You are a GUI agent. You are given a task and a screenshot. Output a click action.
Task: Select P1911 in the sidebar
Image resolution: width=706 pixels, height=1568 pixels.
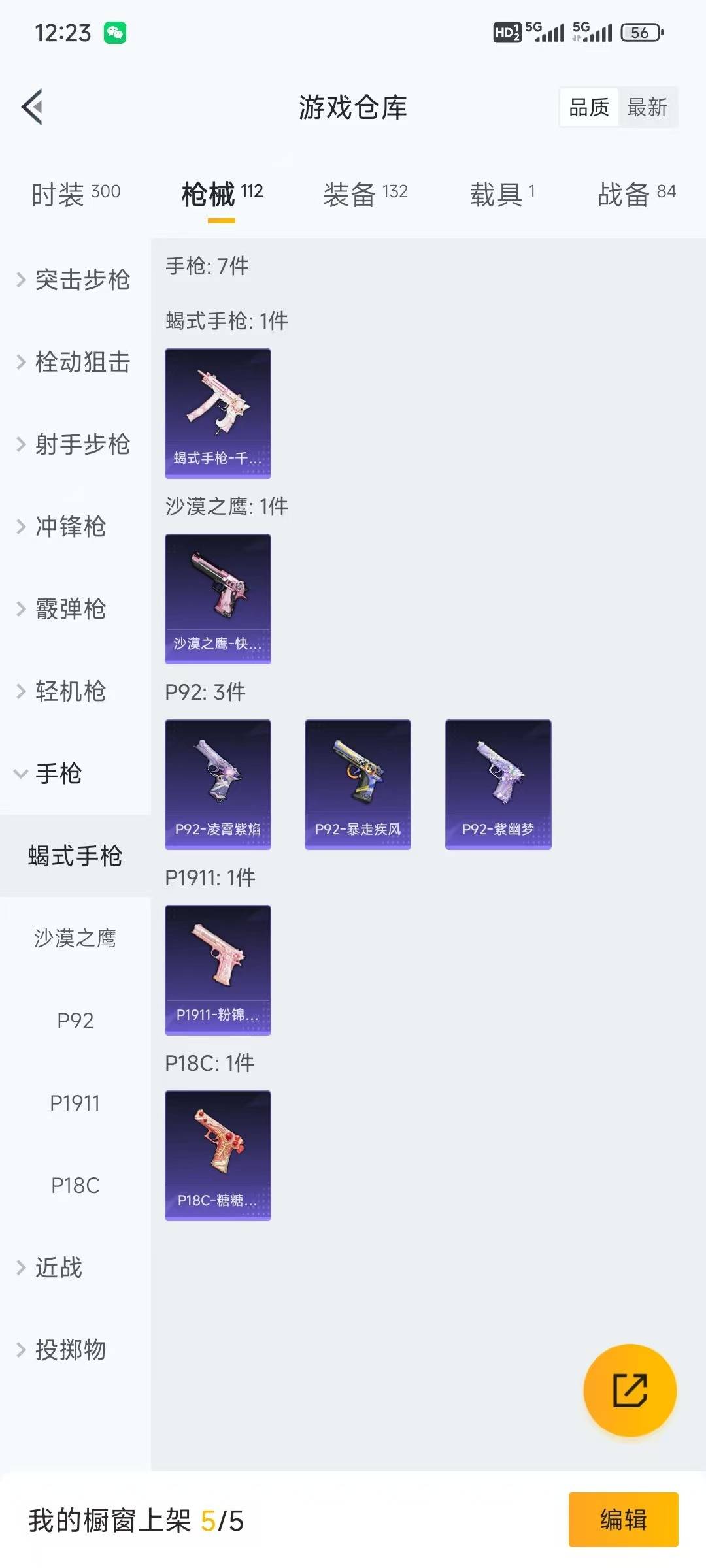click(x=75, y=1103)
